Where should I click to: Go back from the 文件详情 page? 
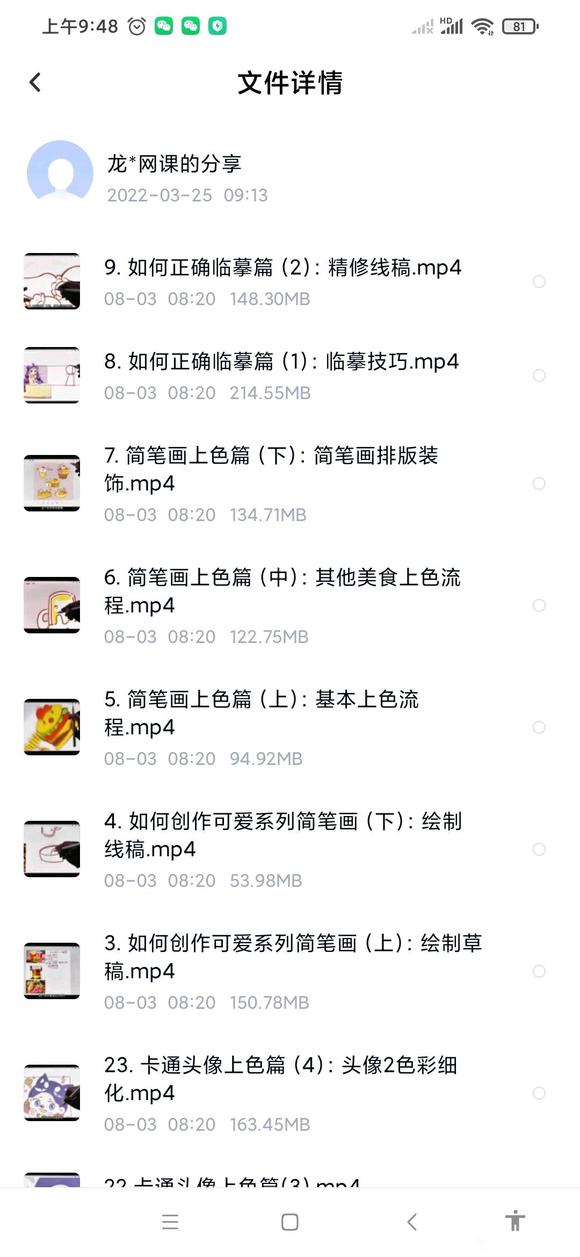(x=35, y=83)
